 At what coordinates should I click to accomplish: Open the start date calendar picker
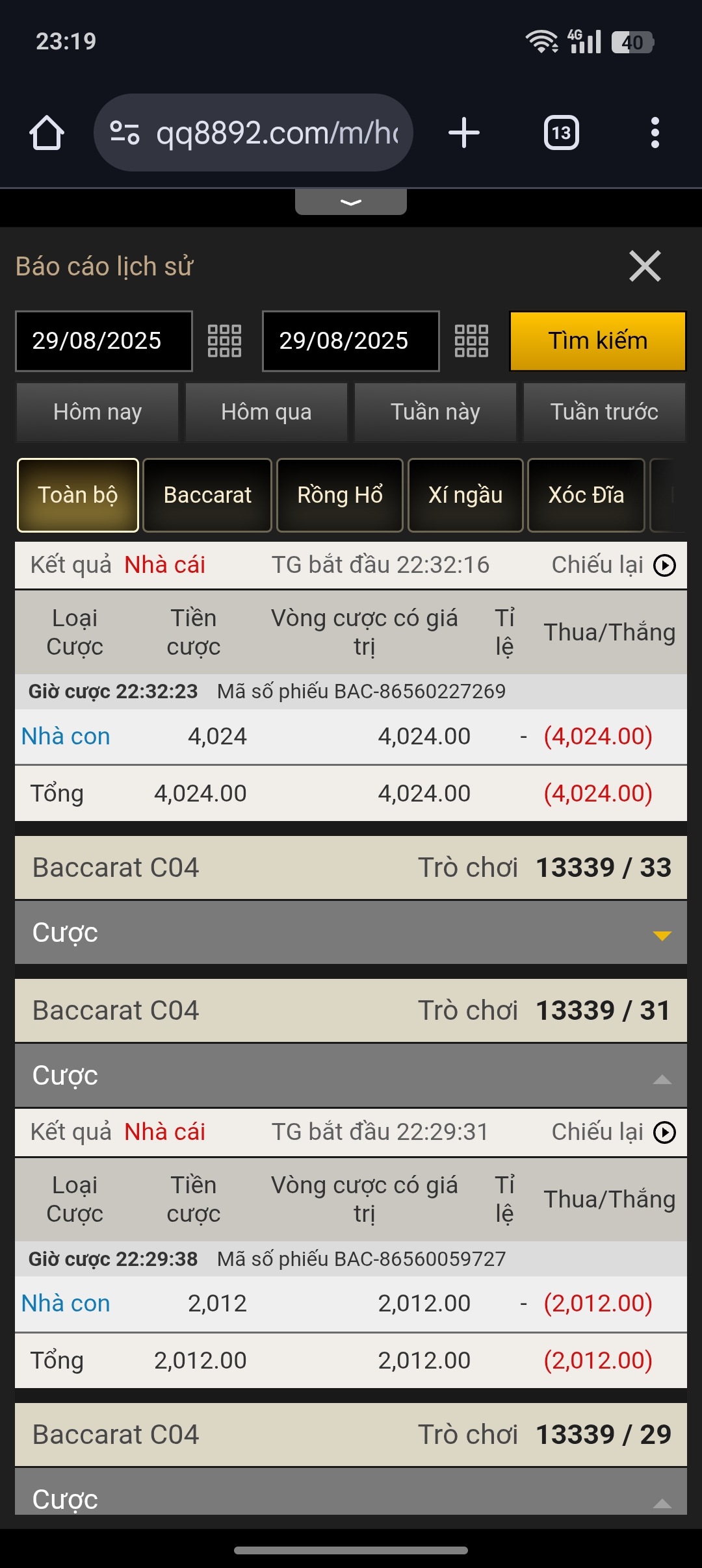click(224, 340)
